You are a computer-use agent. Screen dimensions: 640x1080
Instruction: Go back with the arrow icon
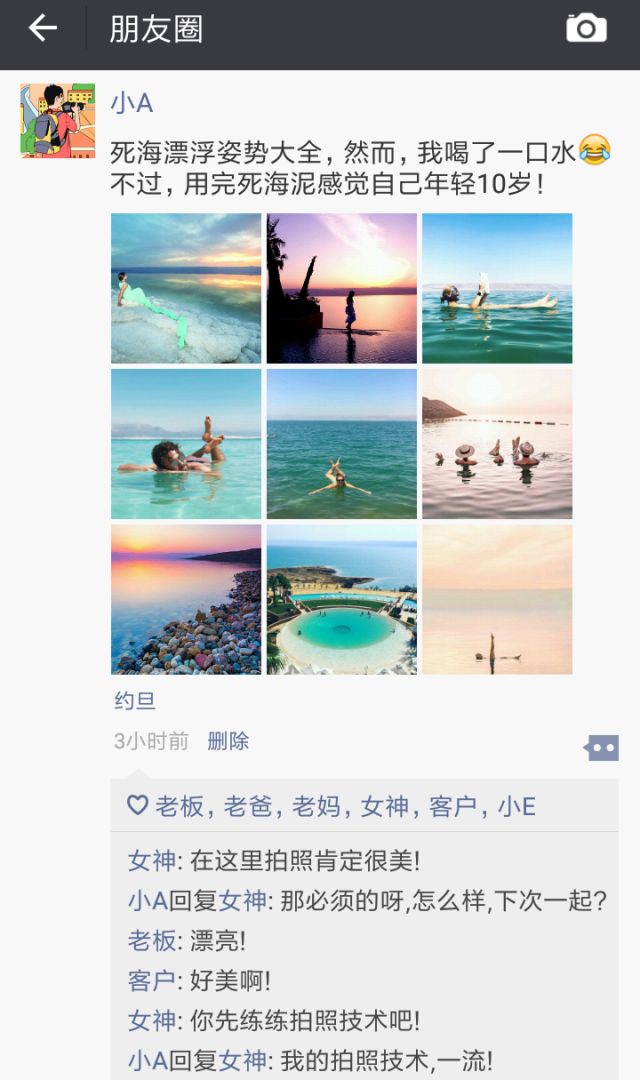(42, 29)
